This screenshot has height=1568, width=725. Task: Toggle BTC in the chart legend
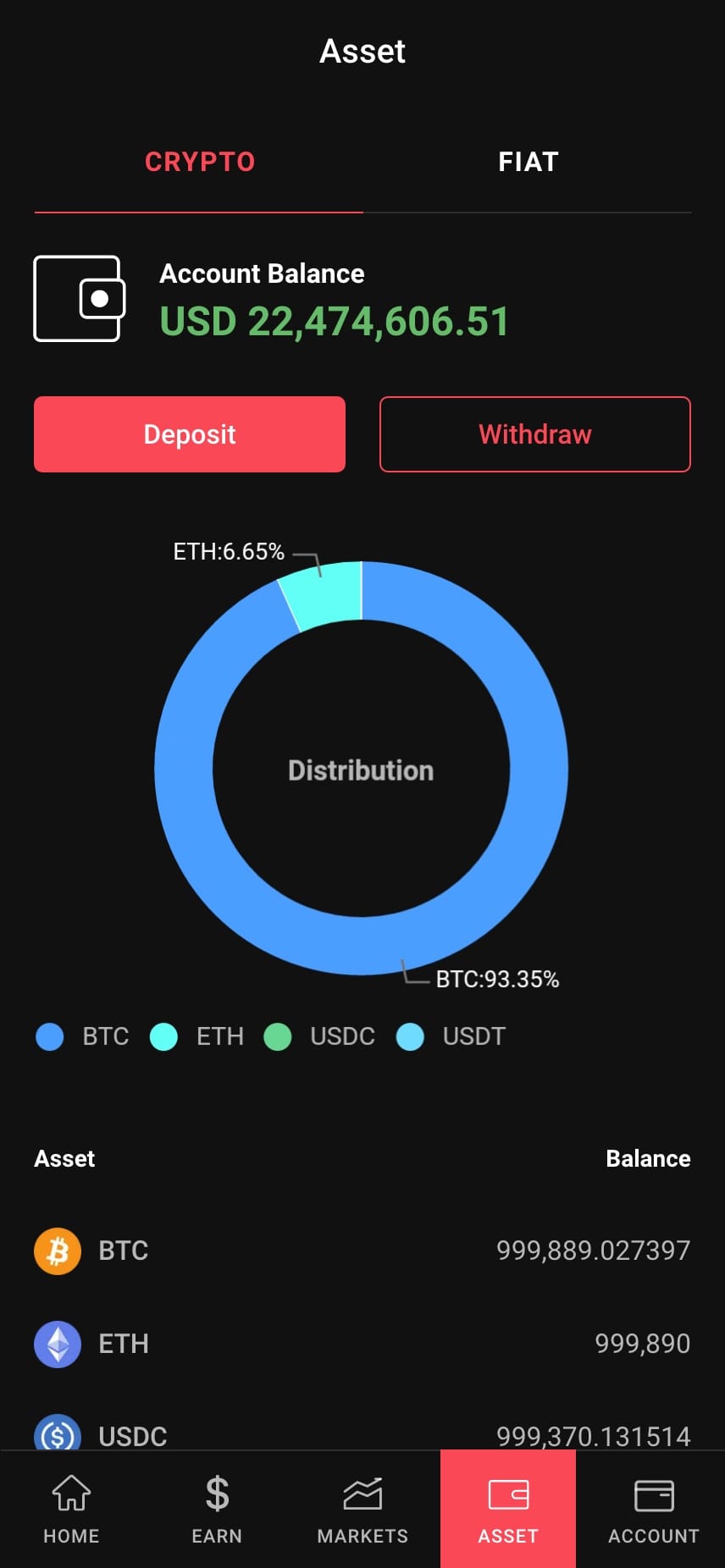pyautogui.click(x=83, y=1036)
